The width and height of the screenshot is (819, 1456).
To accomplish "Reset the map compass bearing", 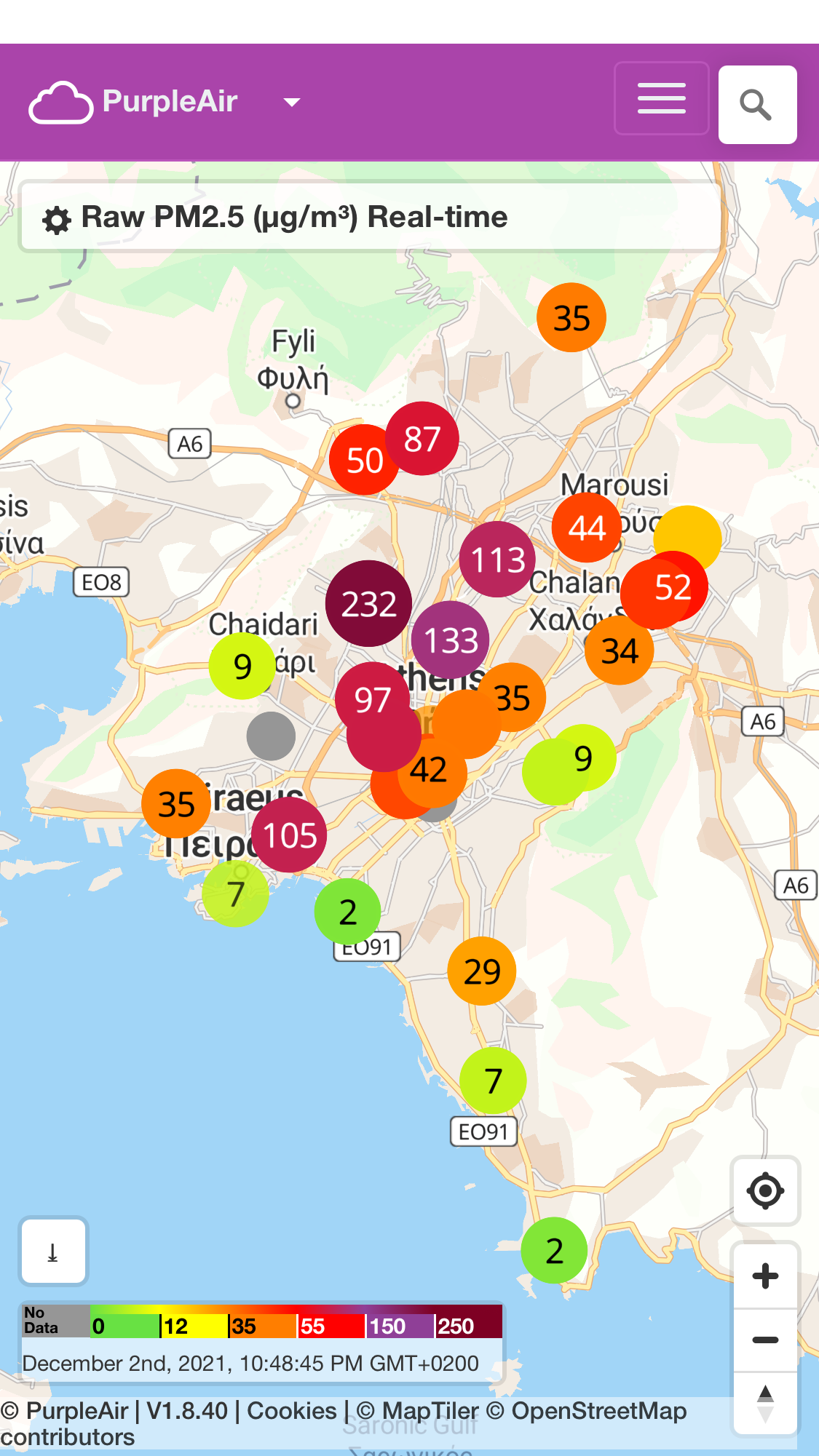I will 765,1404.
